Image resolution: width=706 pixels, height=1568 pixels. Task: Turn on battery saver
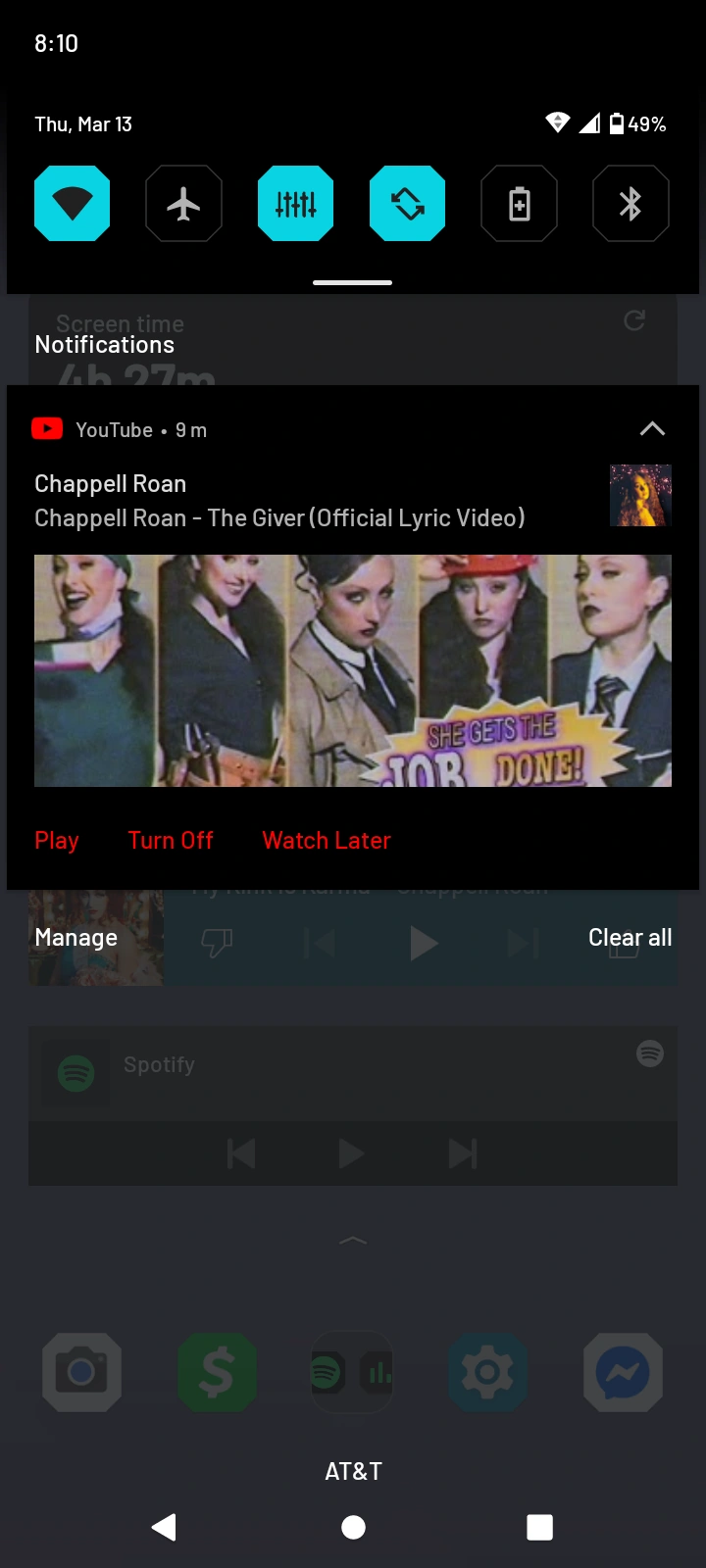[519, 204]
